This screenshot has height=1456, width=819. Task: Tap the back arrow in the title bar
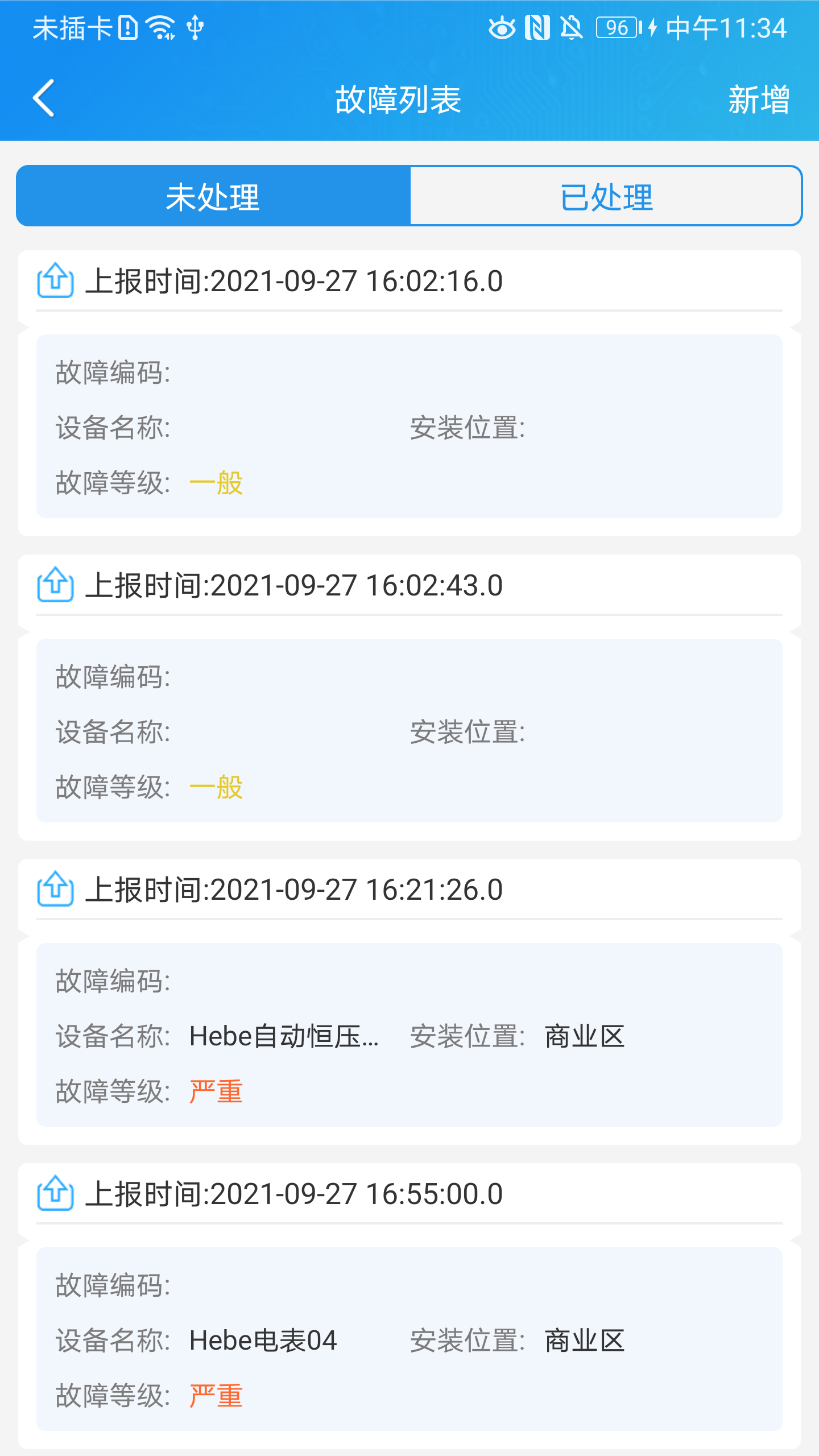(x=43, y=97)
